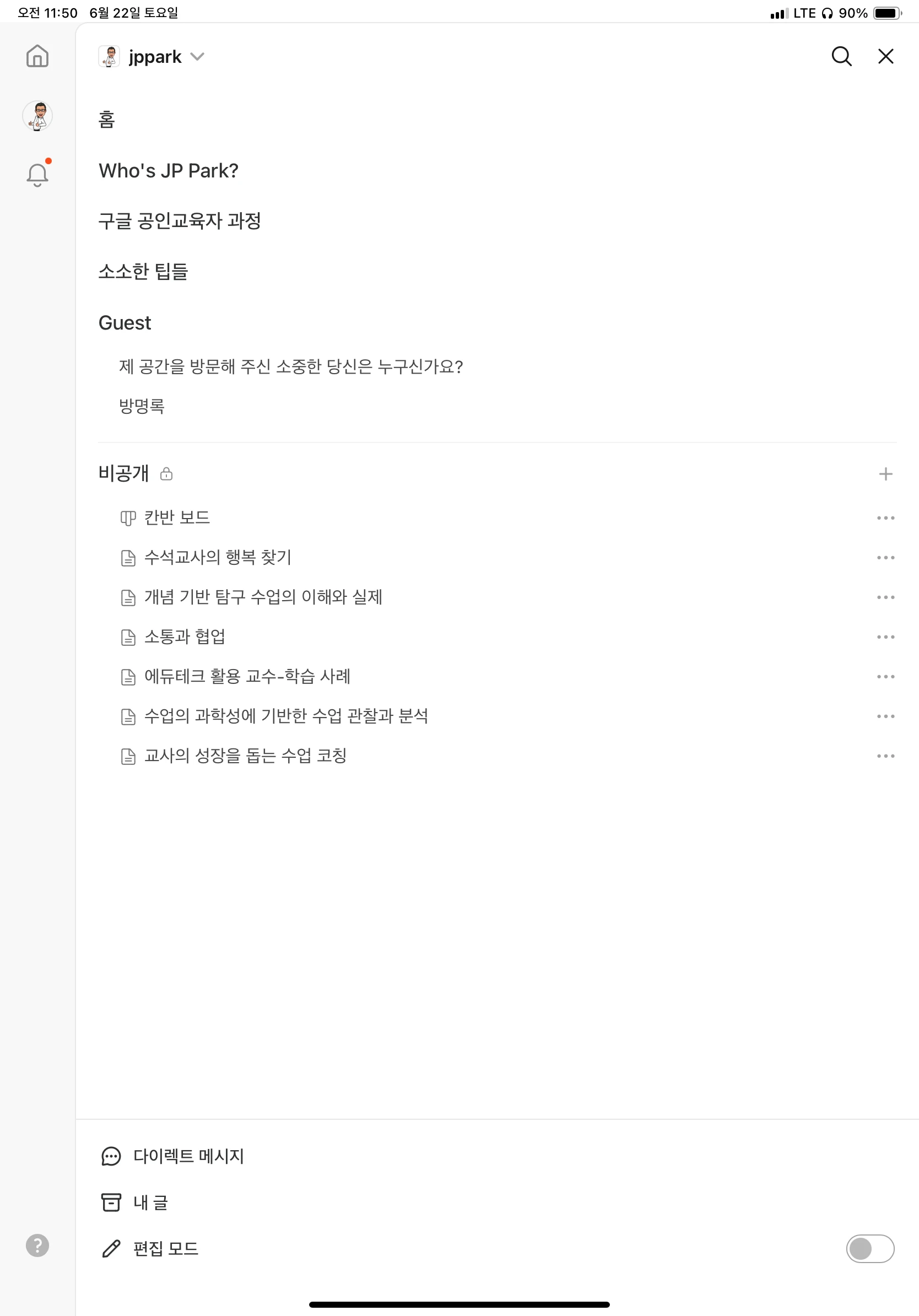The image size is (919, 1316).
Task: Open 내 글 archive
Action: click(150, 1202)
